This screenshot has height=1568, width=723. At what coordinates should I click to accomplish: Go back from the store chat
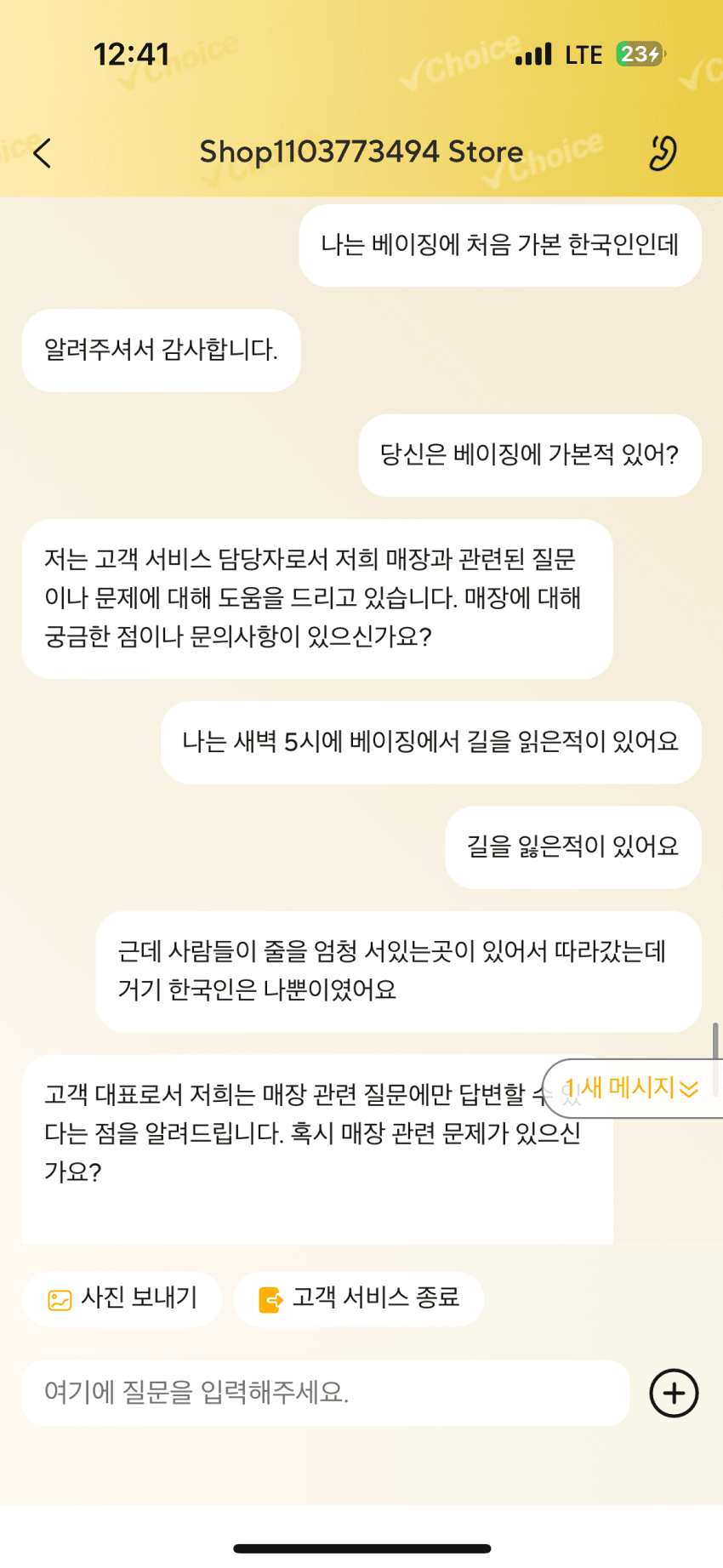[x=43, y=153]
